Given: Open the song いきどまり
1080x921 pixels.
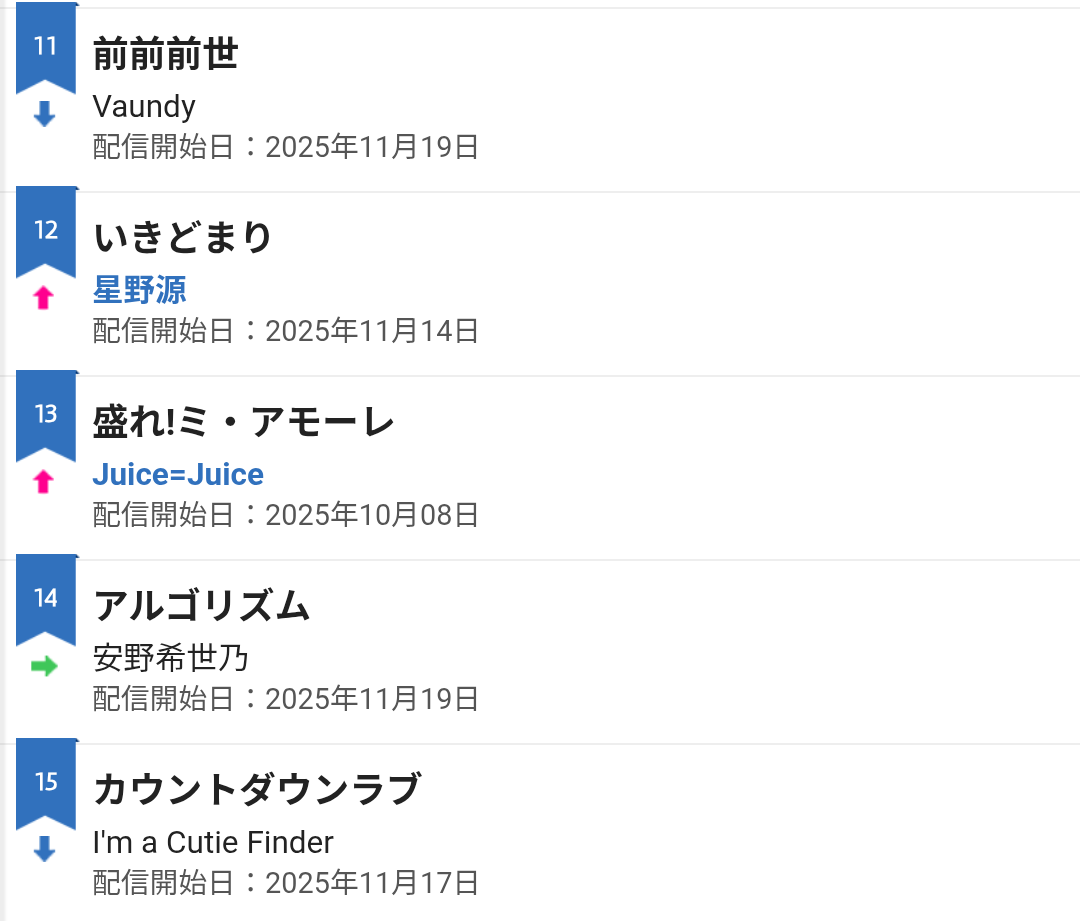Looking at the screenshot, I should pyautogui.click(x=182, y=238).
